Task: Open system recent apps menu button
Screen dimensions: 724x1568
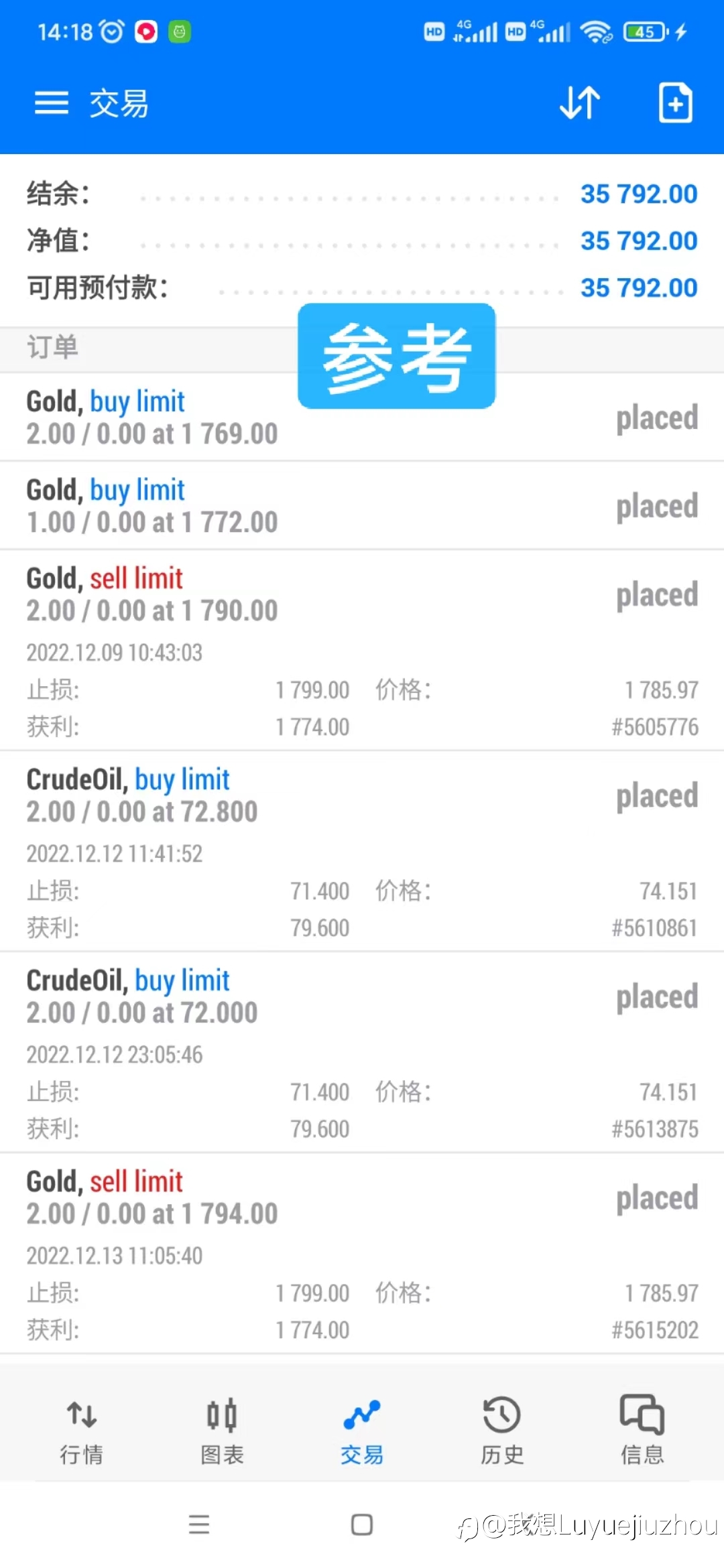Action: (x=199, y=1525)
